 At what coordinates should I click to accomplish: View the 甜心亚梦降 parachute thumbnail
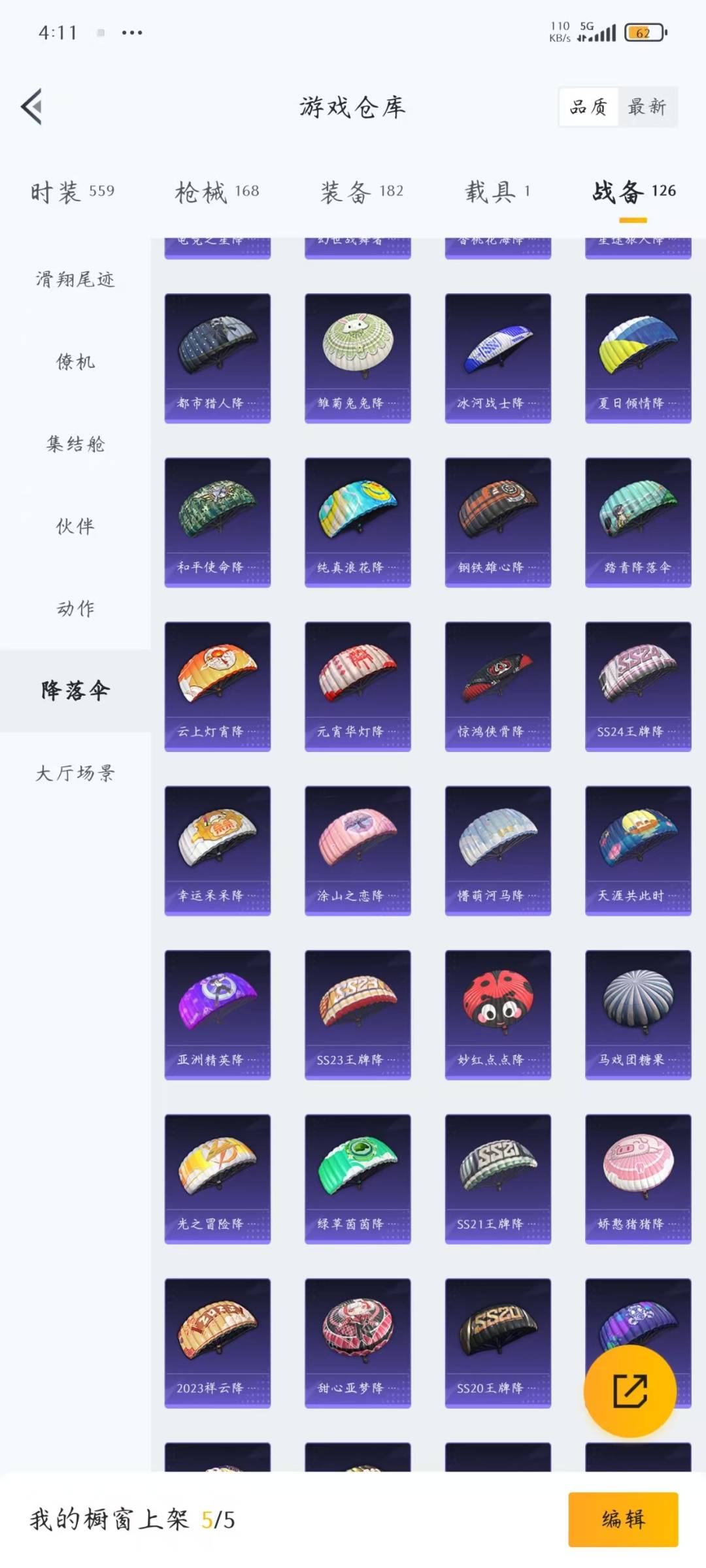point(357,1343)
